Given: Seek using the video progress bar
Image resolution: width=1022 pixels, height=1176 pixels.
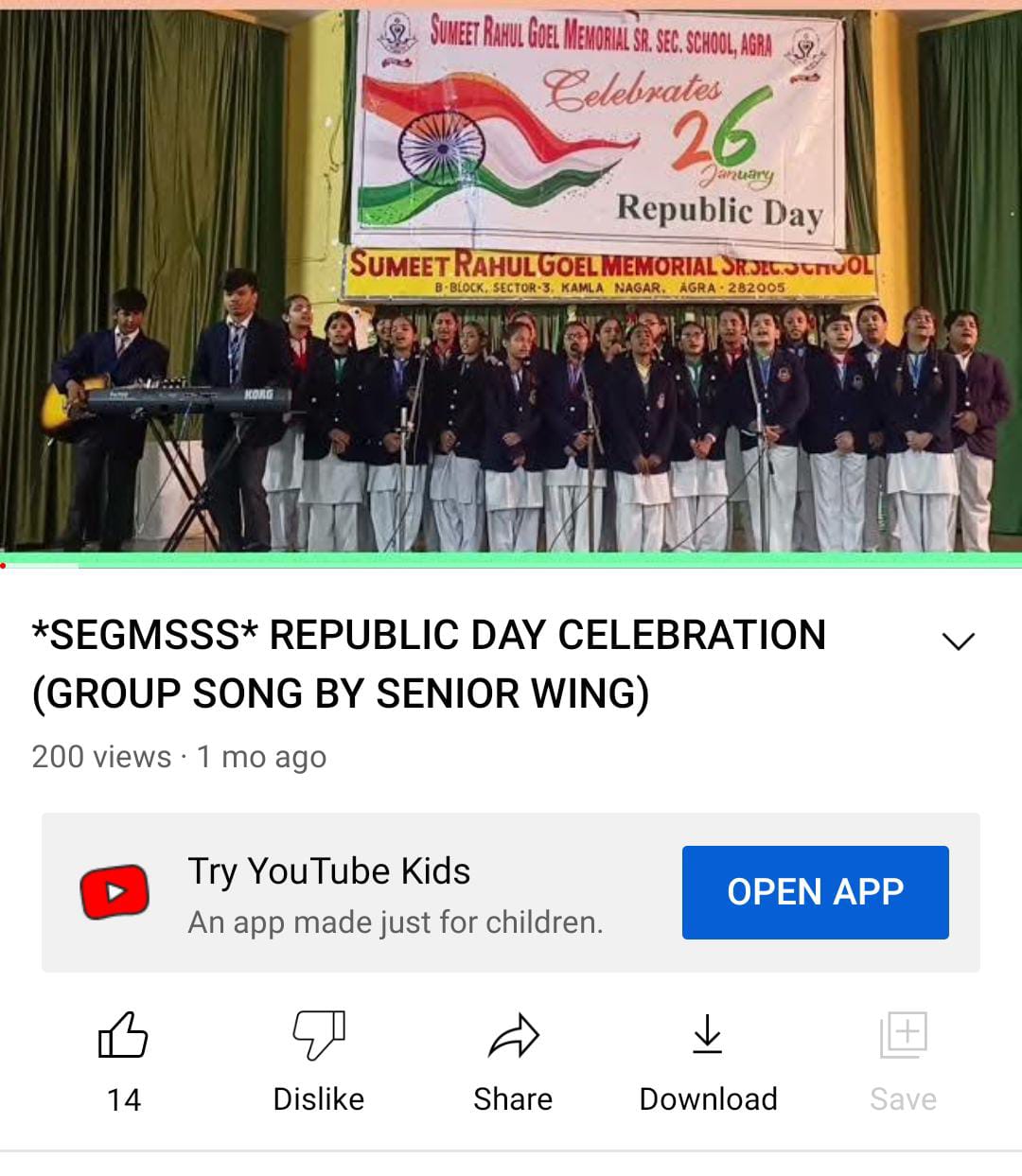Looking at the screenshot, I should click(511, 564).
